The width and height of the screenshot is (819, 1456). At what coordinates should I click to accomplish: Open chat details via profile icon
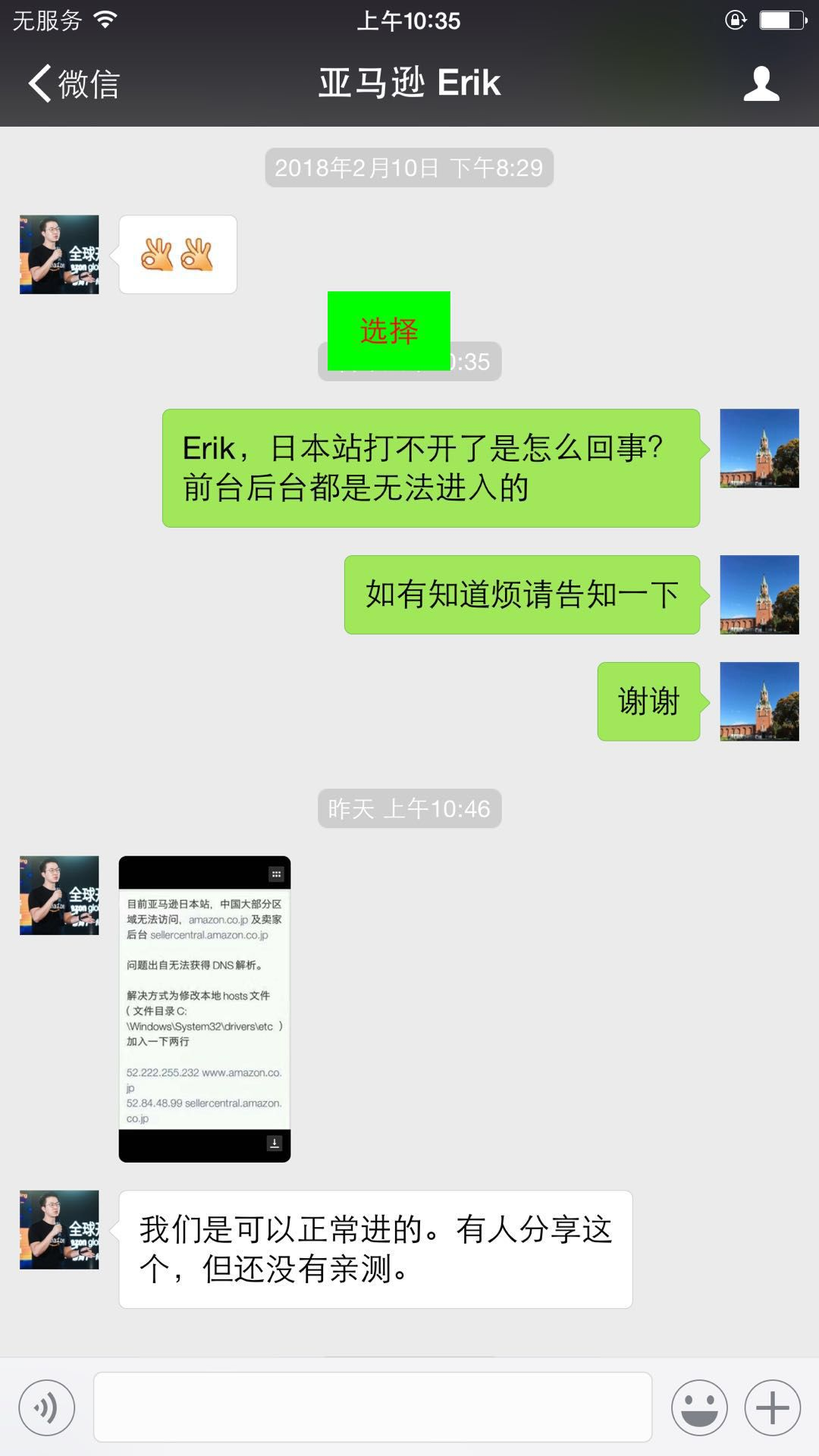pyautogui.click(x=761, y=83)
